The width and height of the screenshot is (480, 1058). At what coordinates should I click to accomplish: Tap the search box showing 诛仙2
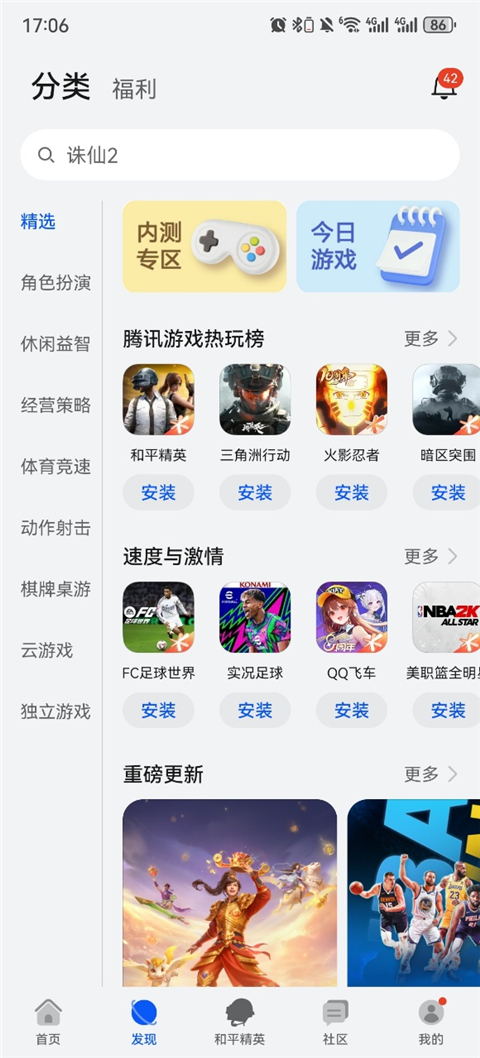click(240, 155)
